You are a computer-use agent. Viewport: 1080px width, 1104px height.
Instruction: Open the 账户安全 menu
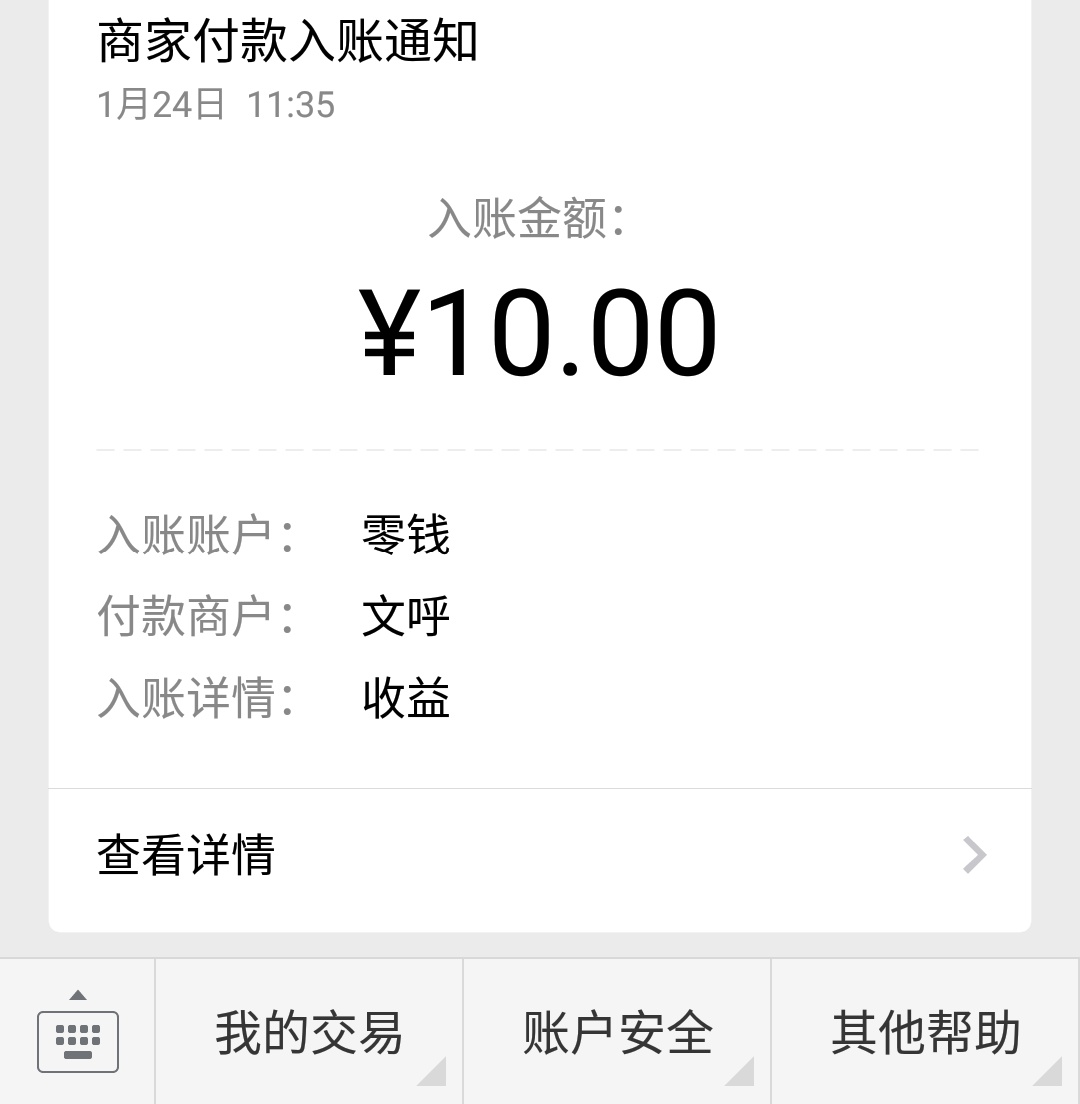617,1034
